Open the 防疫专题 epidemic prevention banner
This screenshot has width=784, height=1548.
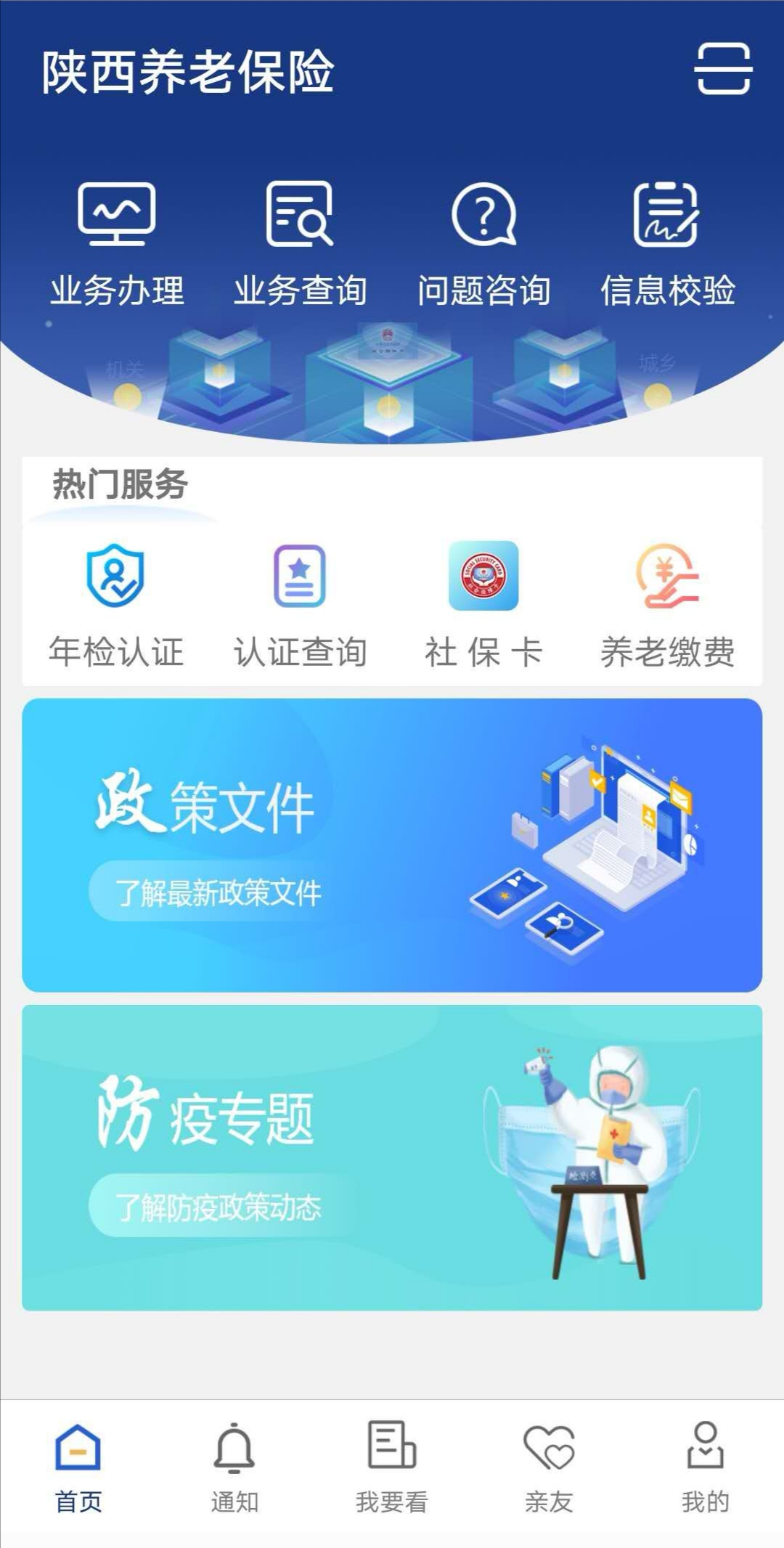(x=392, y=1157)
